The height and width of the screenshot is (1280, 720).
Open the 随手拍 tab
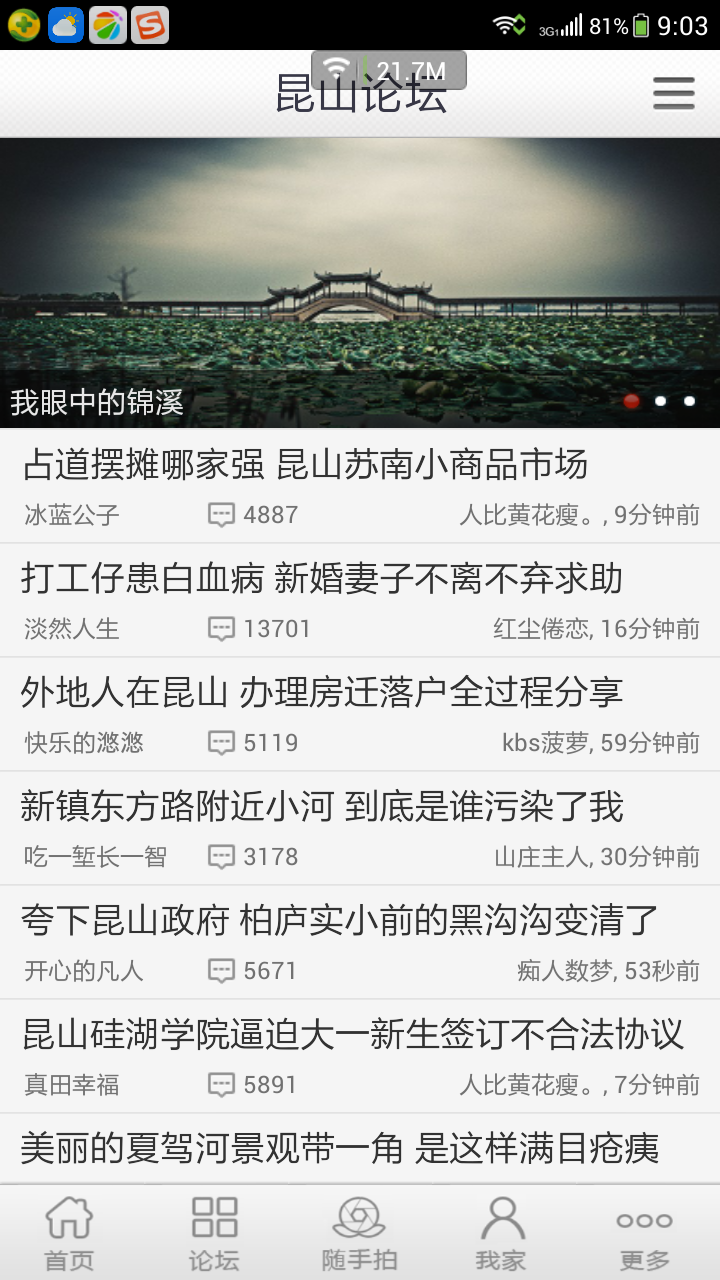(x=359, y=1233)
